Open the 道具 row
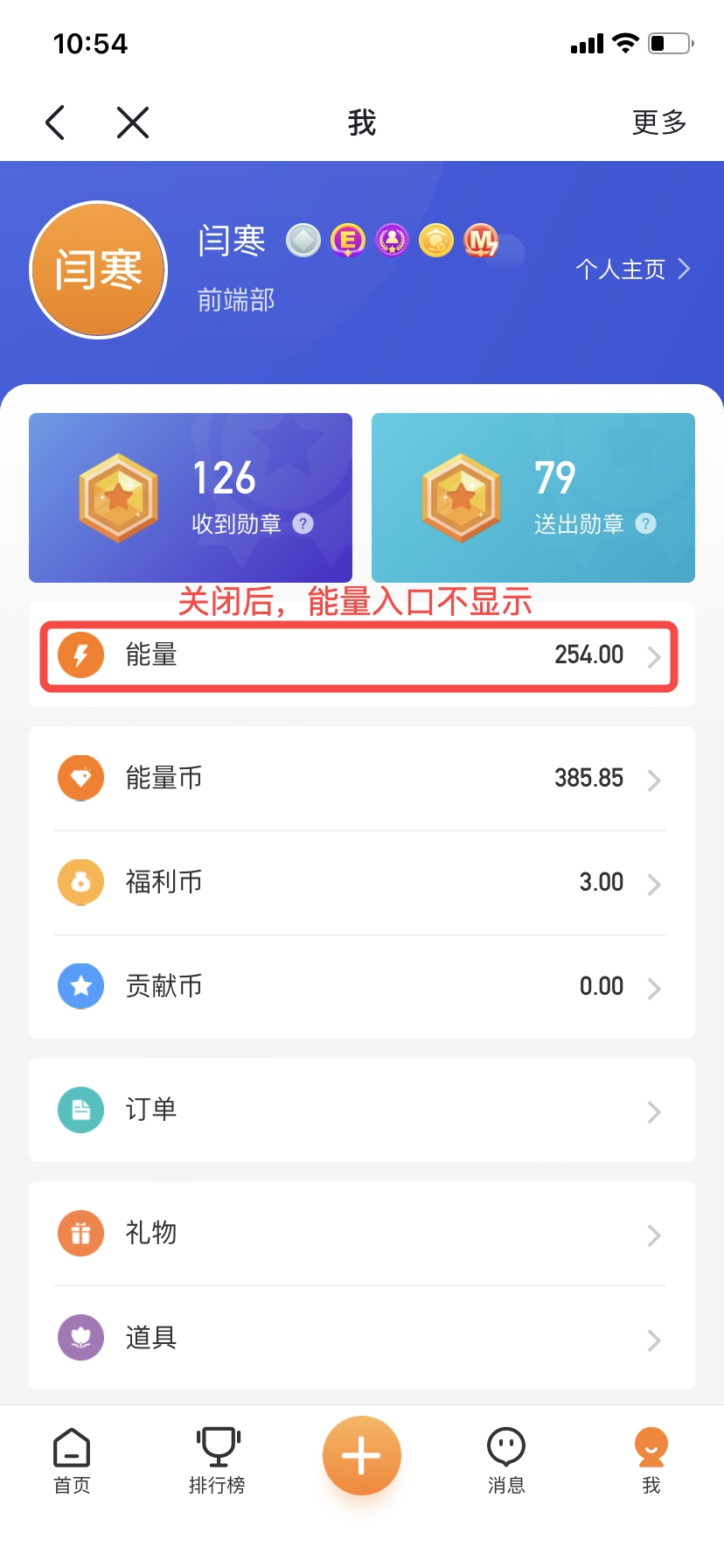Image resolution: width=724 pixels, height=1568 pixels. pyautogui.click(x=360, y=1337)
